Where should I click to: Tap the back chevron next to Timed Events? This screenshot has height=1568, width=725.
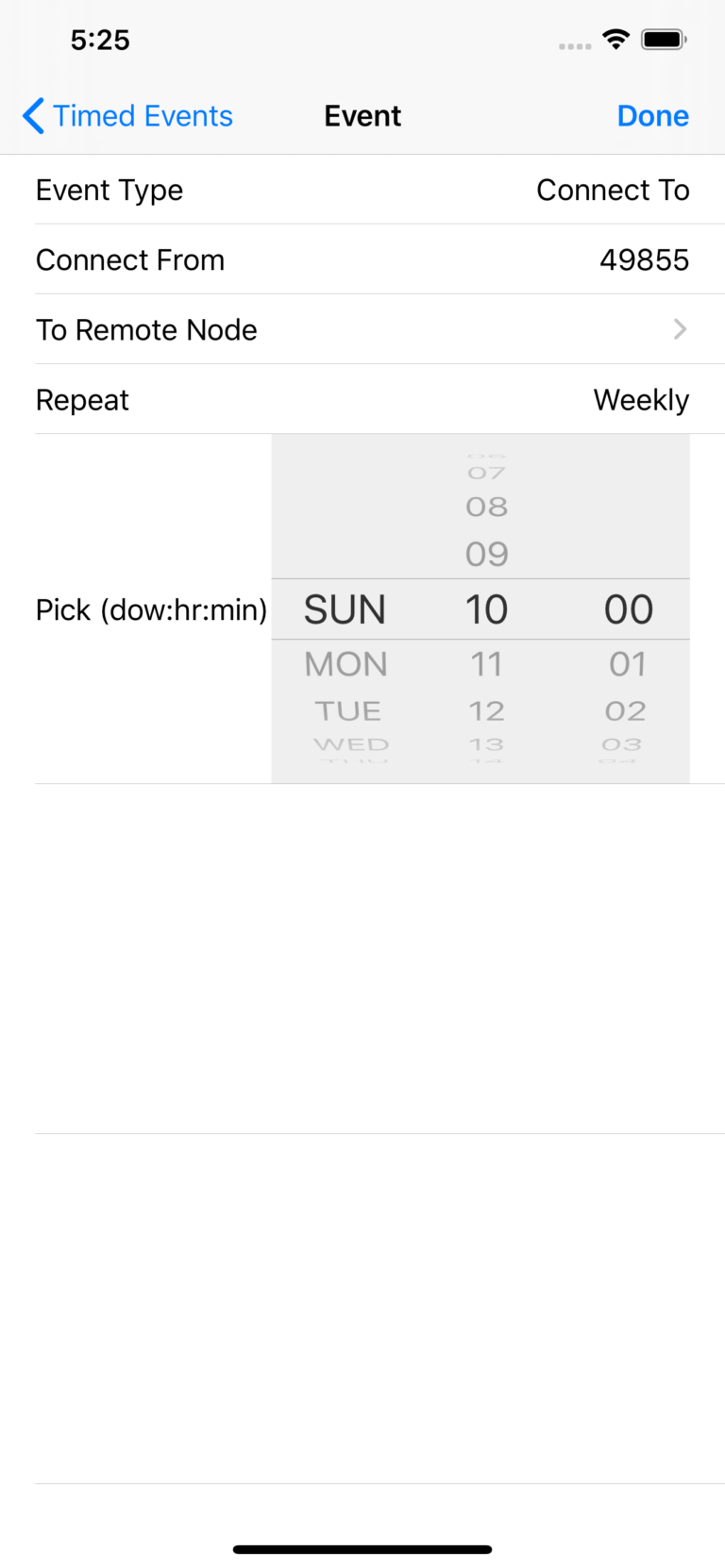(31, 115)
